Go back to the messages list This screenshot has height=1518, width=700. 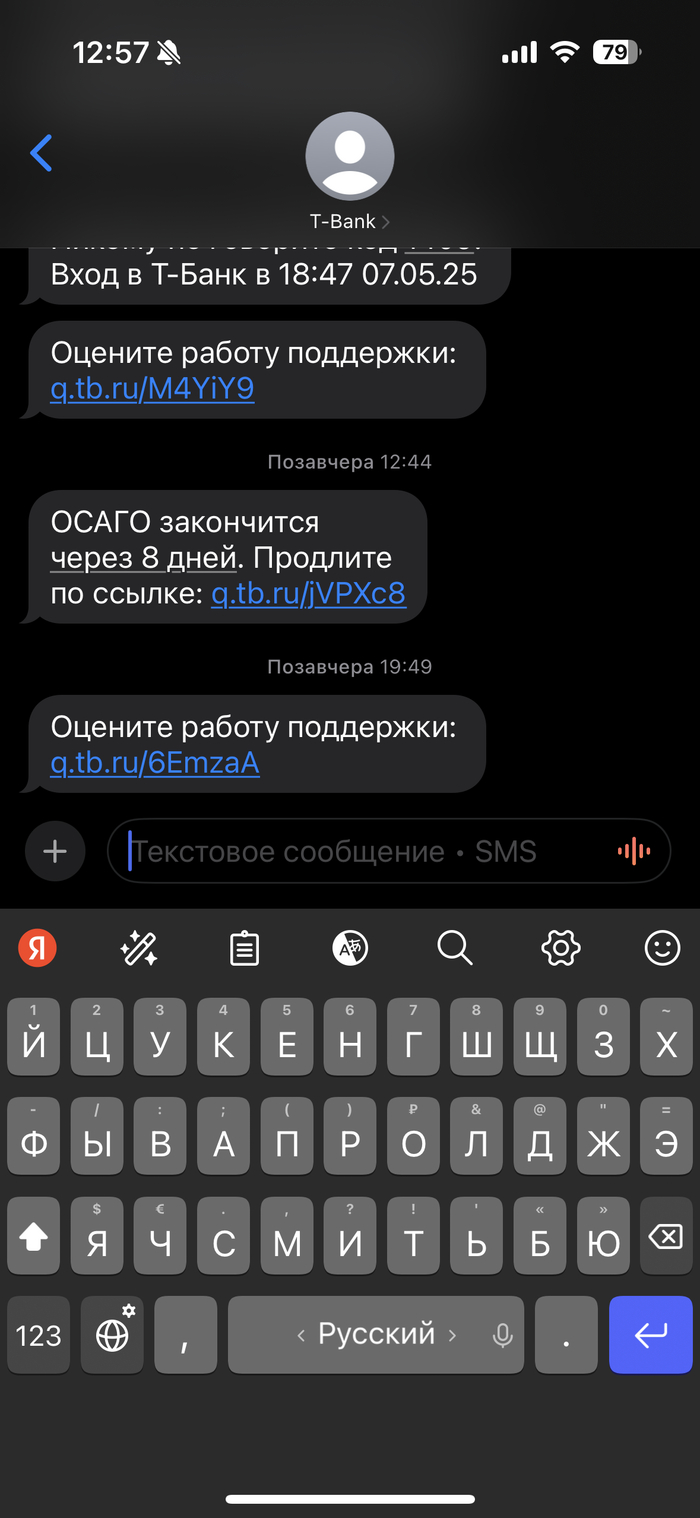click(41, 153)
